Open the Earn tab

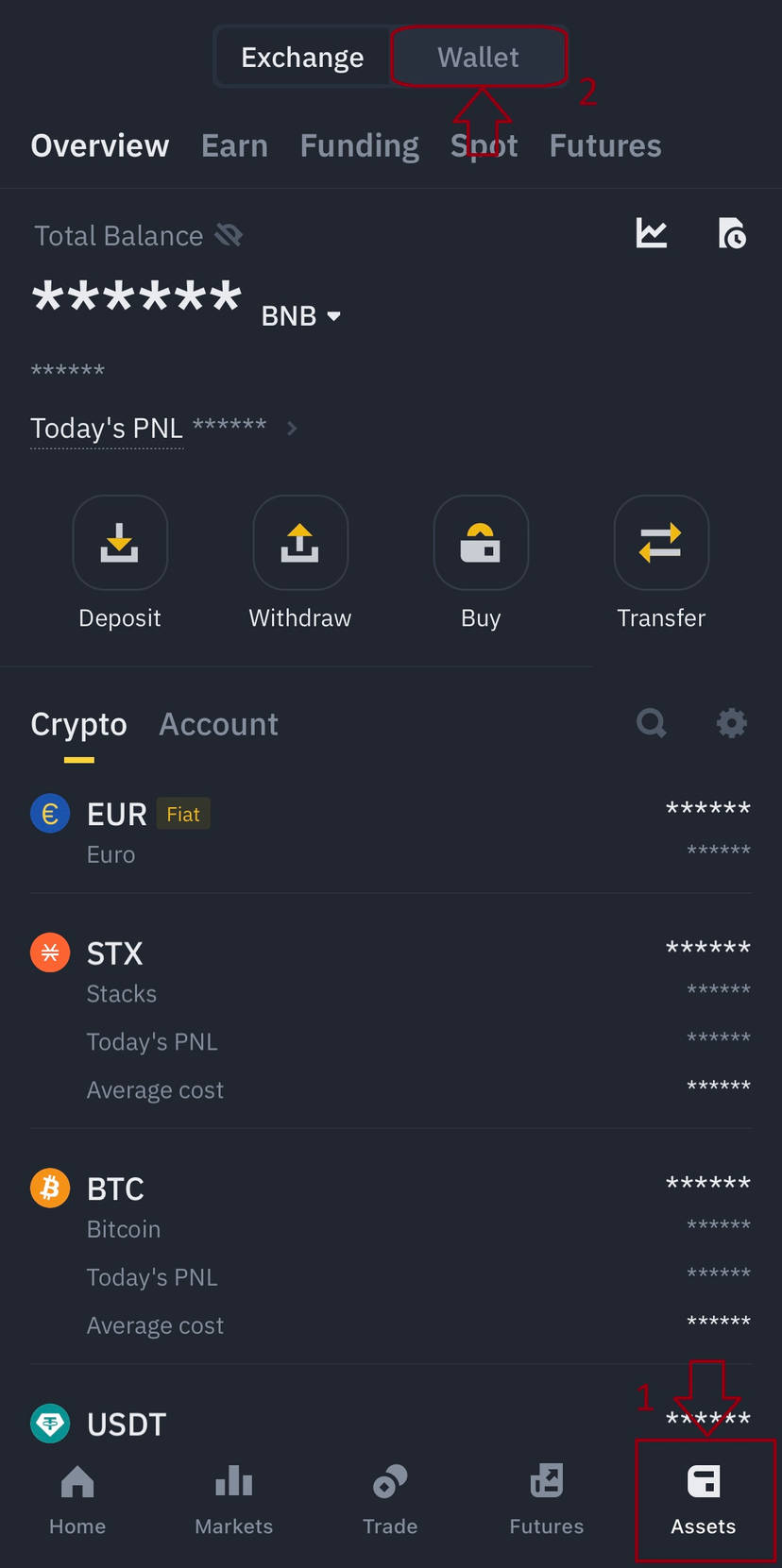click(234, 145)
